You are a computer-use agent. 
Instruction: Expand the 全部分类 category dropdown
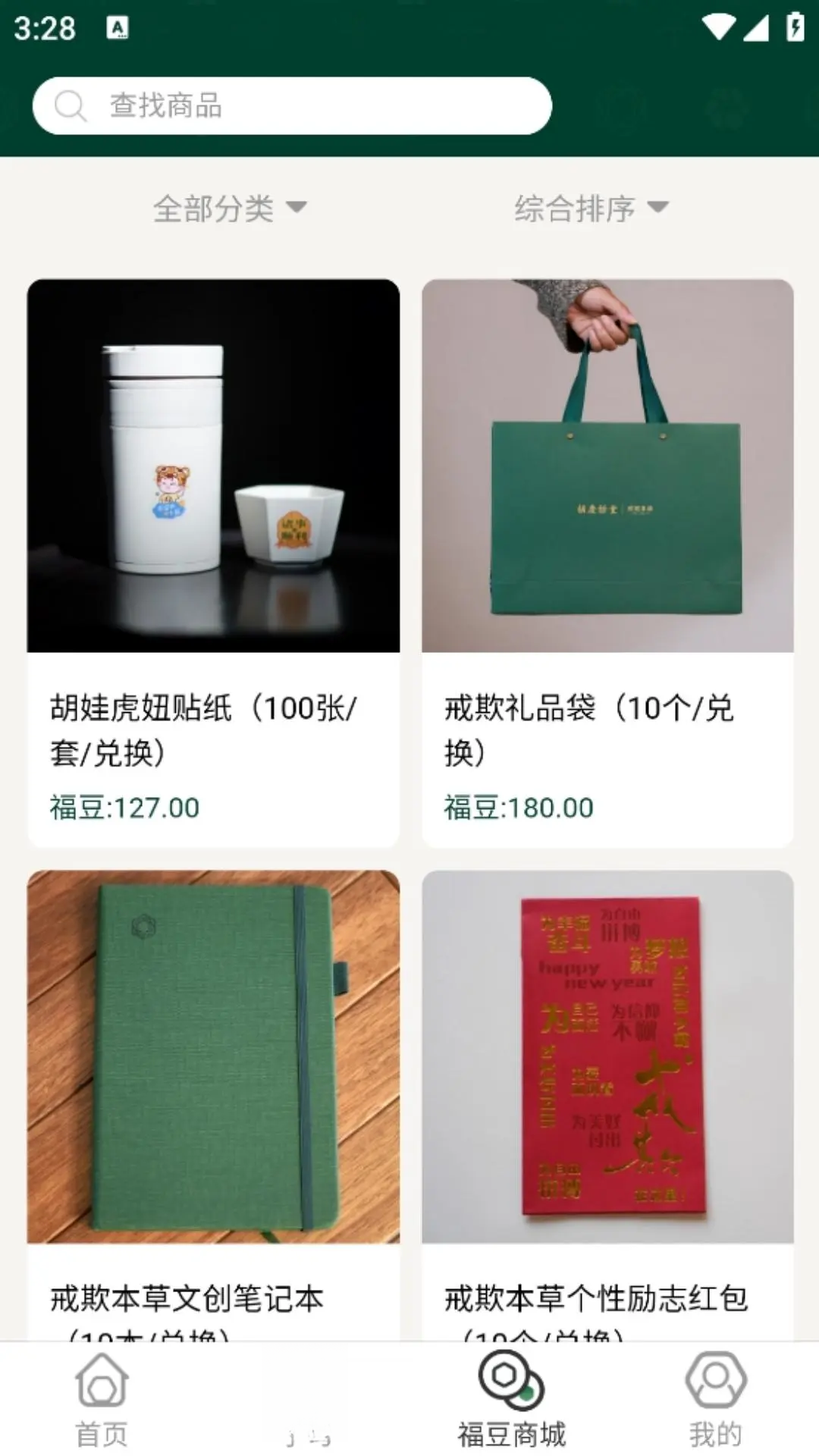[x=230, y=208]
